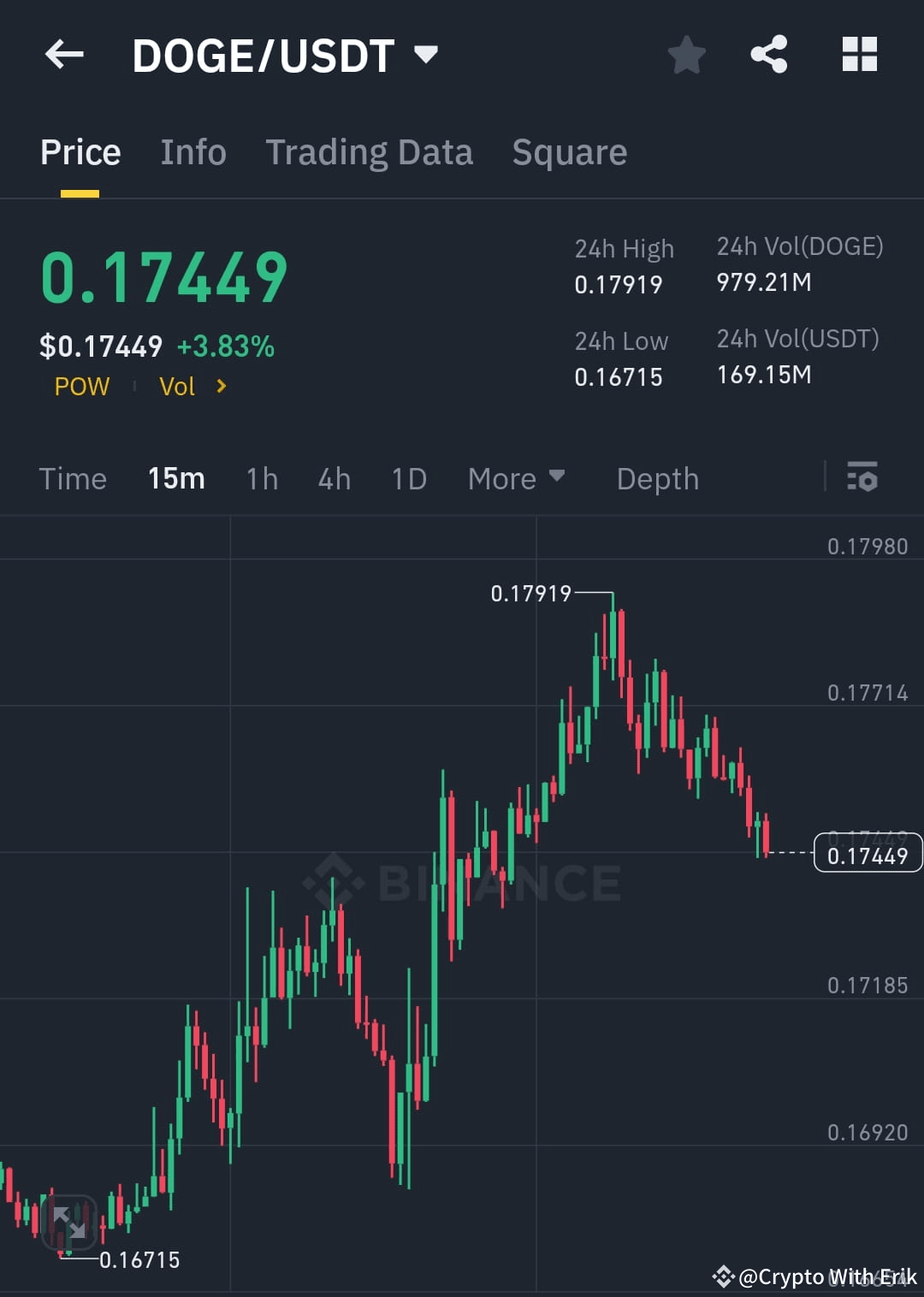The width and height of the screenshot is (924, 1297).
Task: Share the DOGE/USDT chart
Action: (769, 54)
